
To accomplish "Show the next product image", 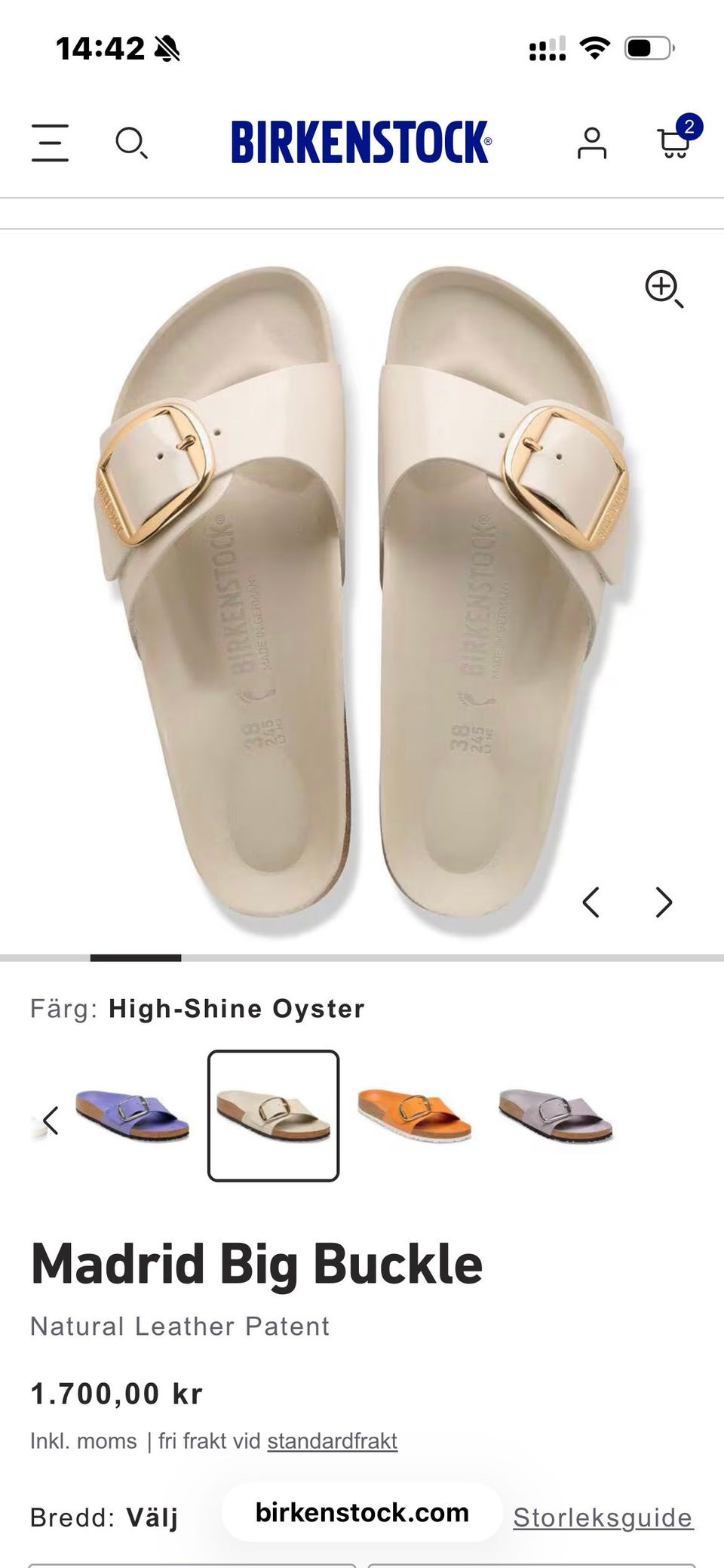I will pos(664,902).
